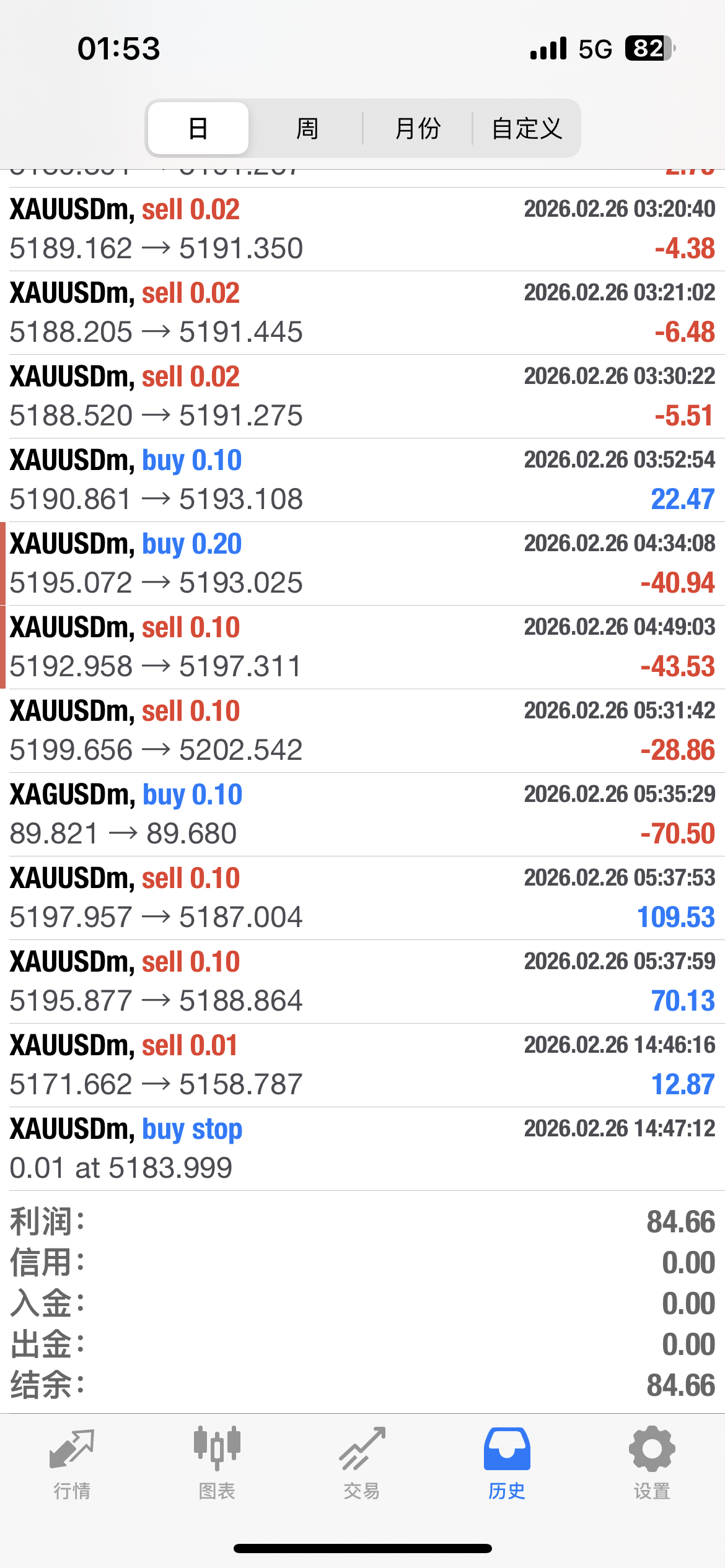Open the buy stop order at 5183.999
Screen dimensions: 725x1568
click(x=362, y=1149)
